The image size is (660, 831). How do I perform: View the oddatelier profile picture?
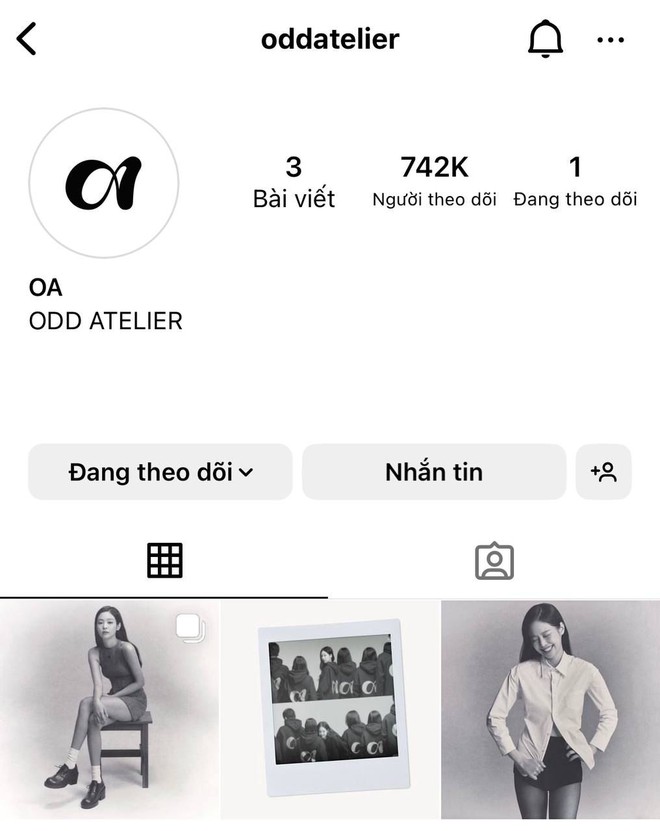point(104,184)
